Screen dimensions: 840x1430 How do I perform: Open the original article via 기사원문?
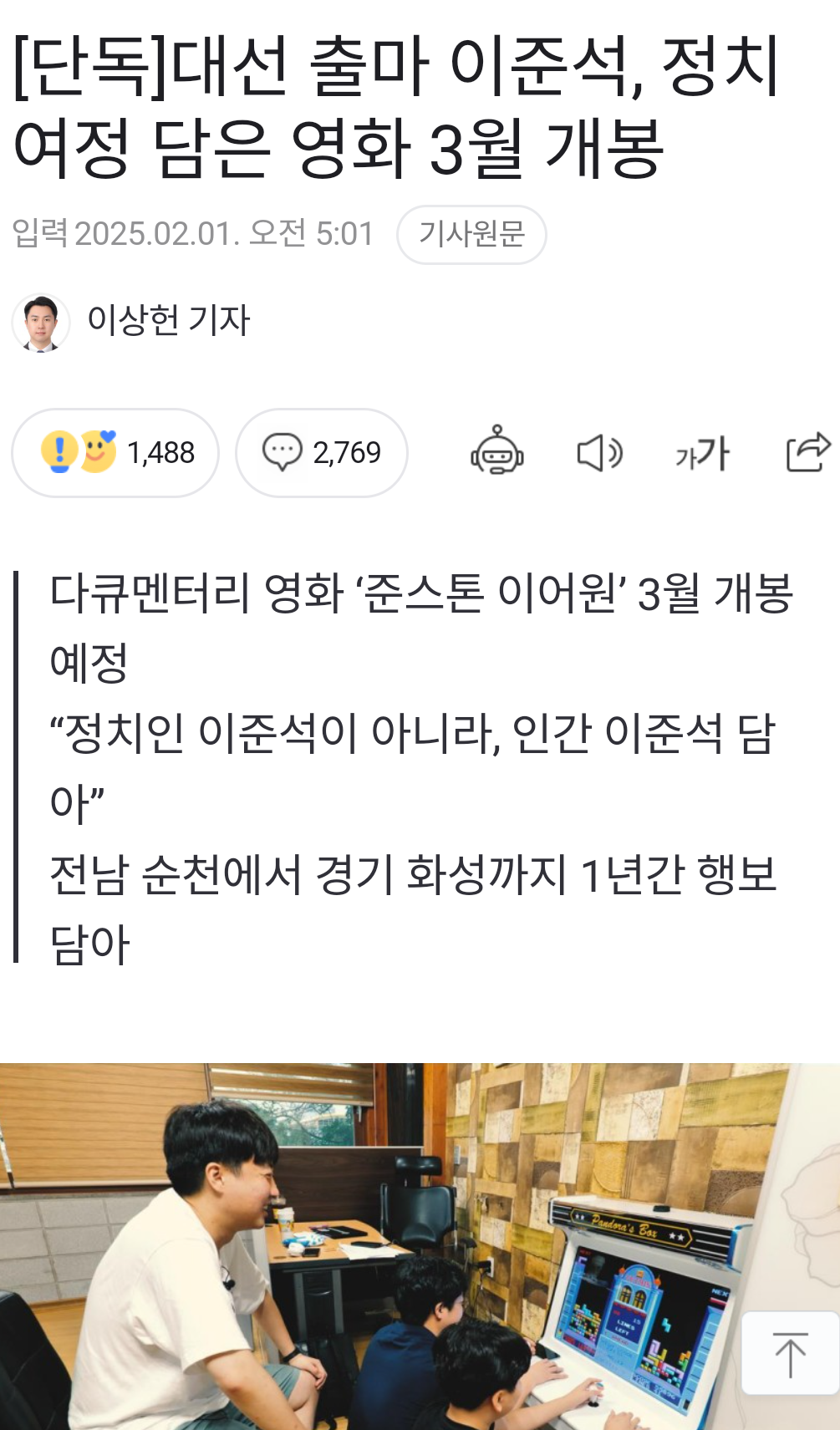coord(471,234)
